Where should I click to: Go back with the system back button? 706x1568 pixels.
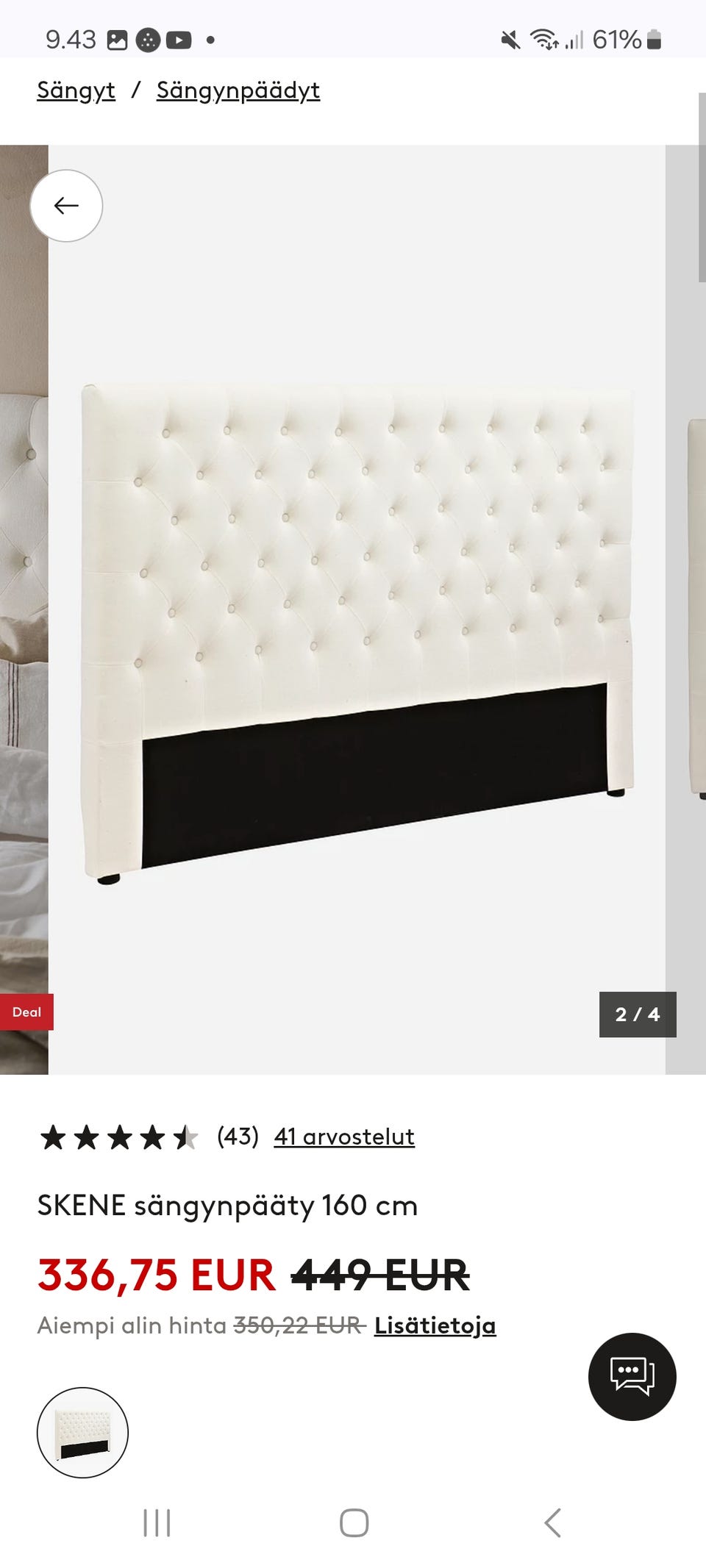tap(553, 1522)
